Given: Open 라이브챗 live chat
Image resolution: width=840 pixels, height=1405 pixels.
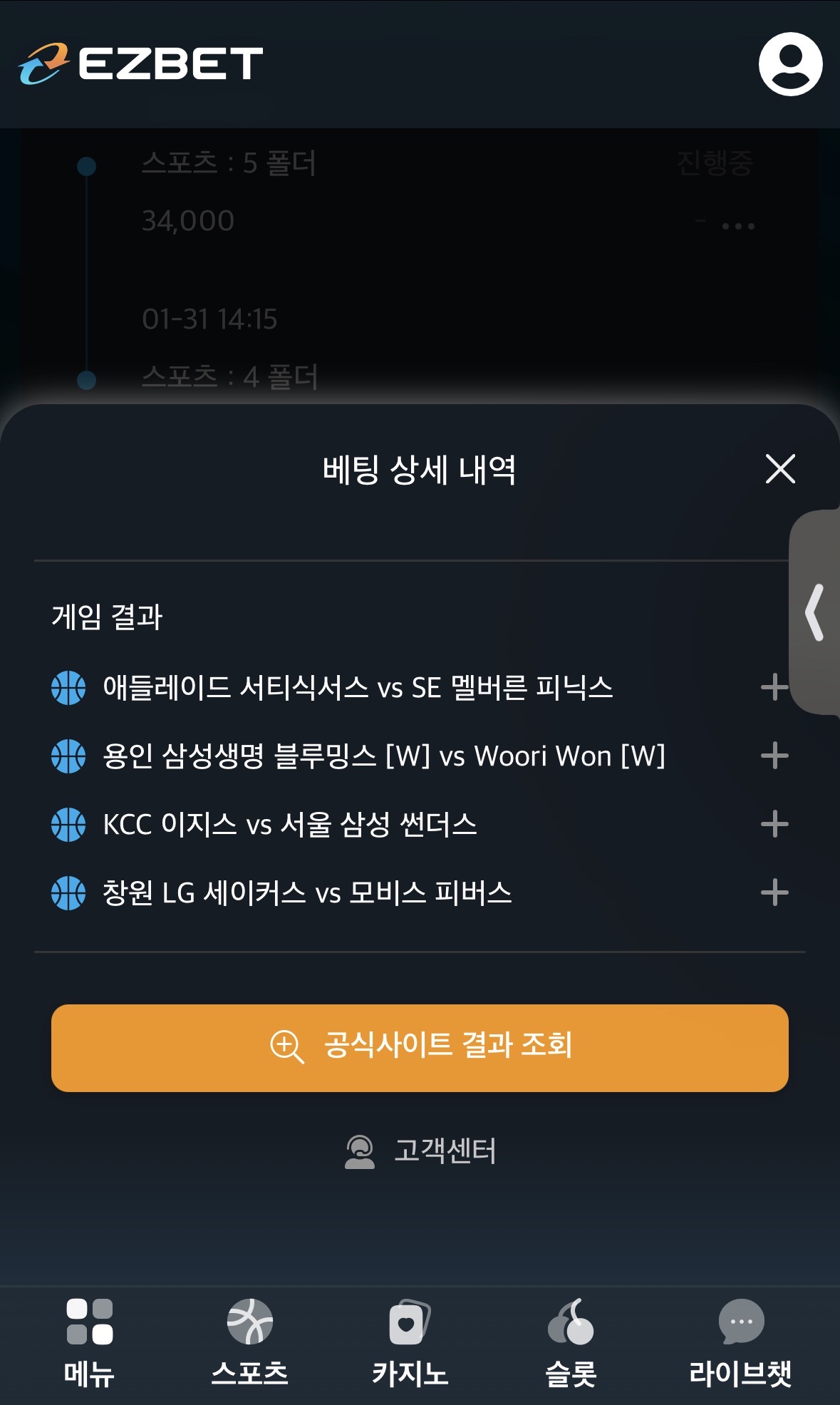Looking at the screenshot, I should pos(740,1343).
